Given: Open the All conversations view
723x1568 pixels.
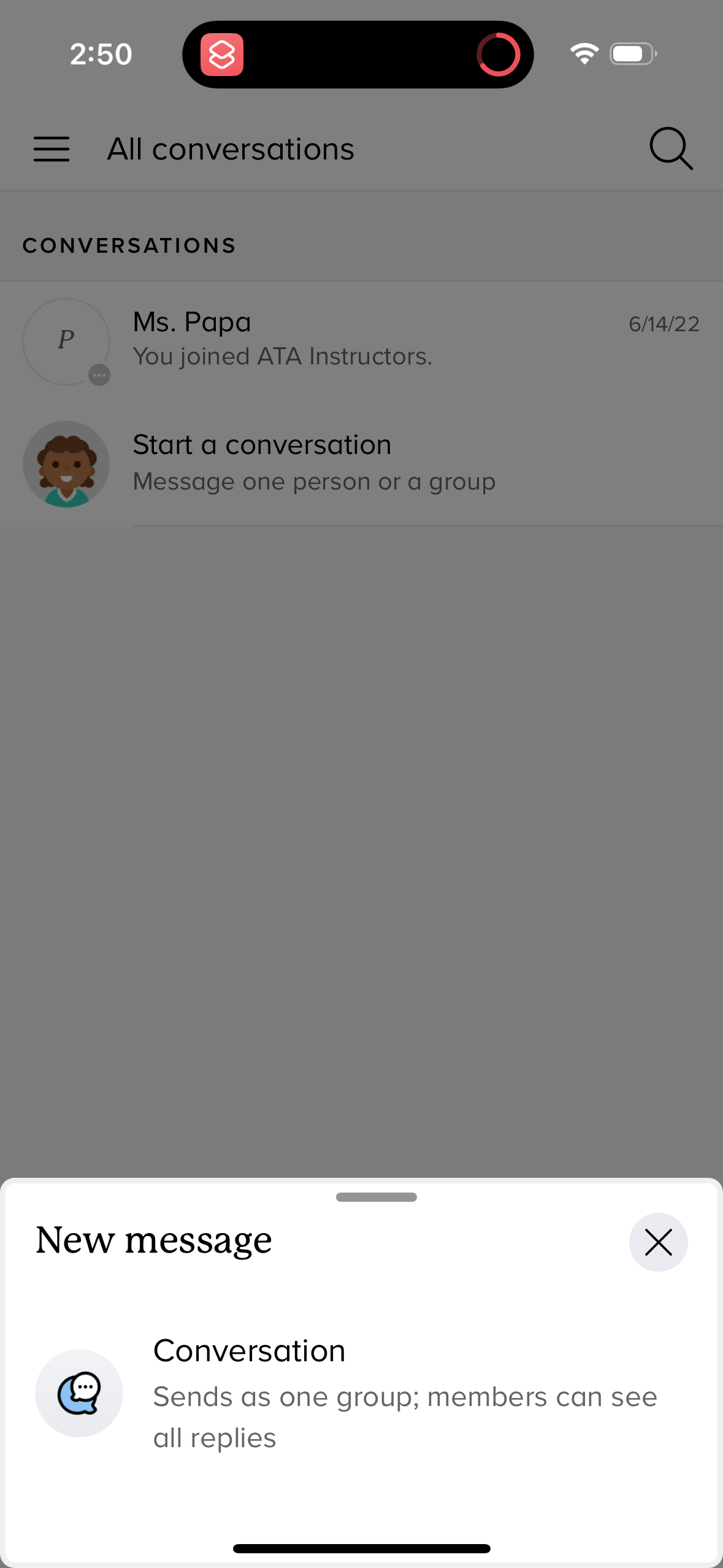Looking at the screenshot, I should 230,148.
